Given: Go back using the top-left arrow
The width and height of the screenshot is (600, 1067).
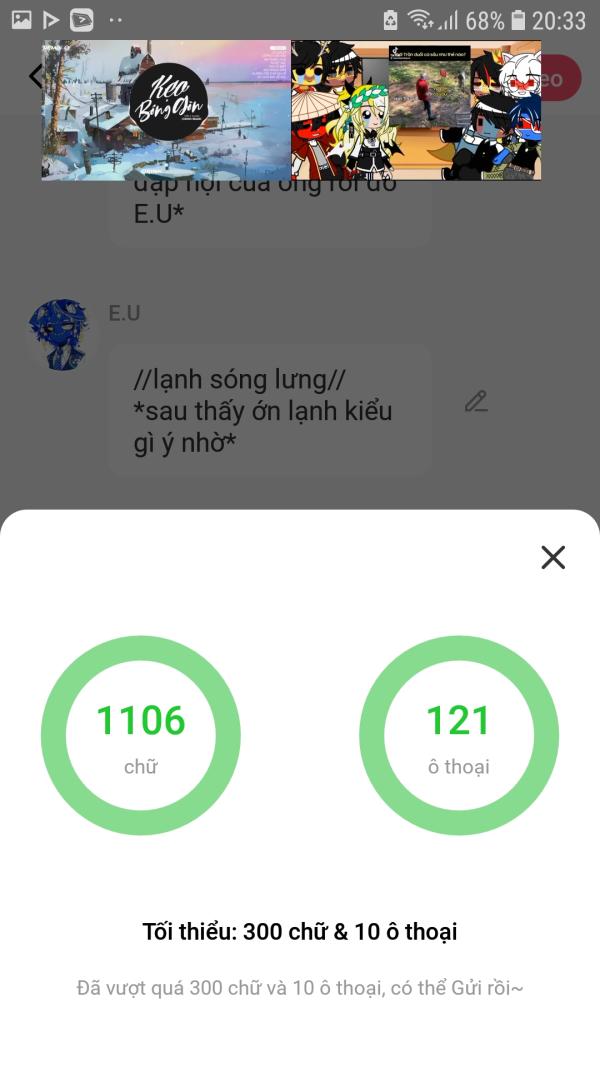Looking at the screenshot, I should click(35, 76).
